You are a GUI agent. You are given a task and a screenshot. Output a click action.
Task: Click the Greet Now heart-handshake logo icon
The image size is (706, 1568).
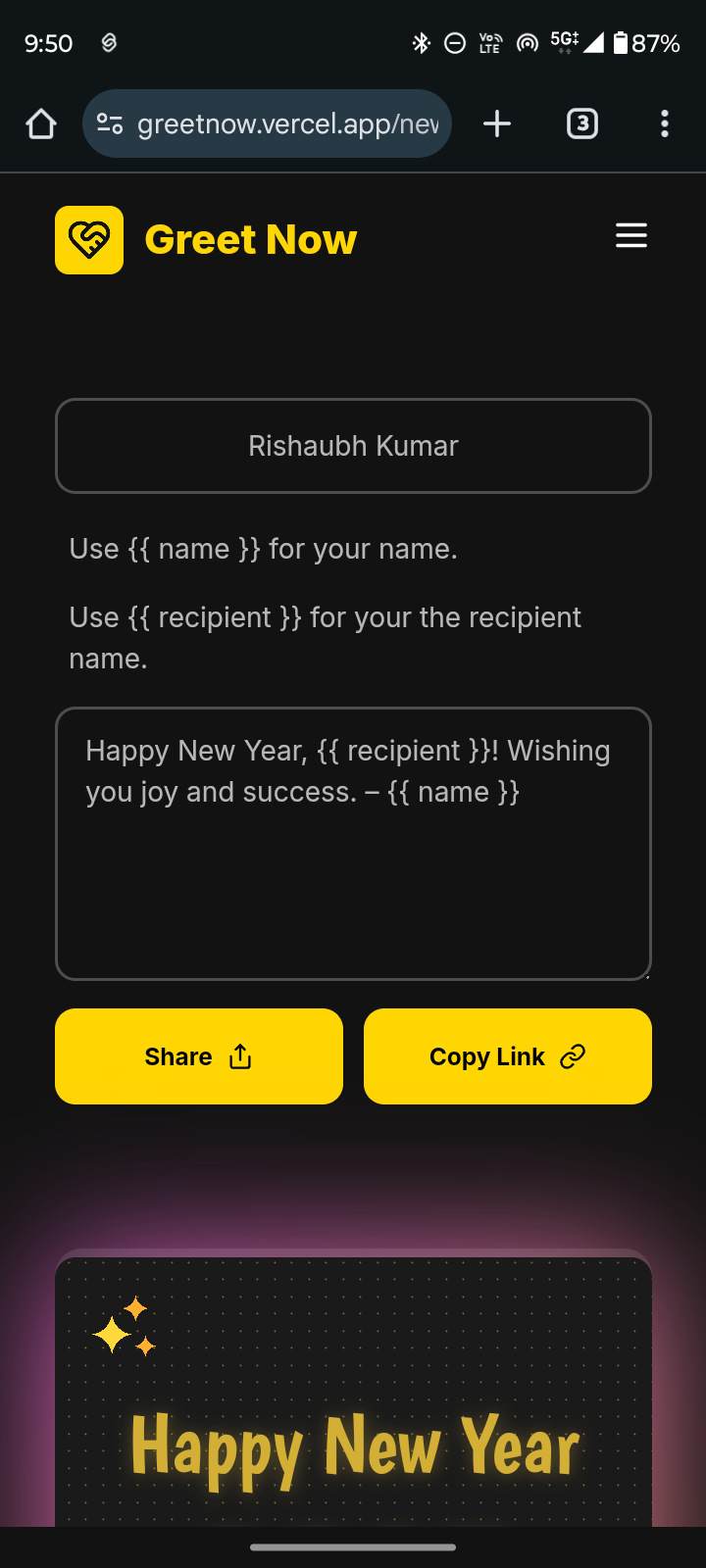88,239
